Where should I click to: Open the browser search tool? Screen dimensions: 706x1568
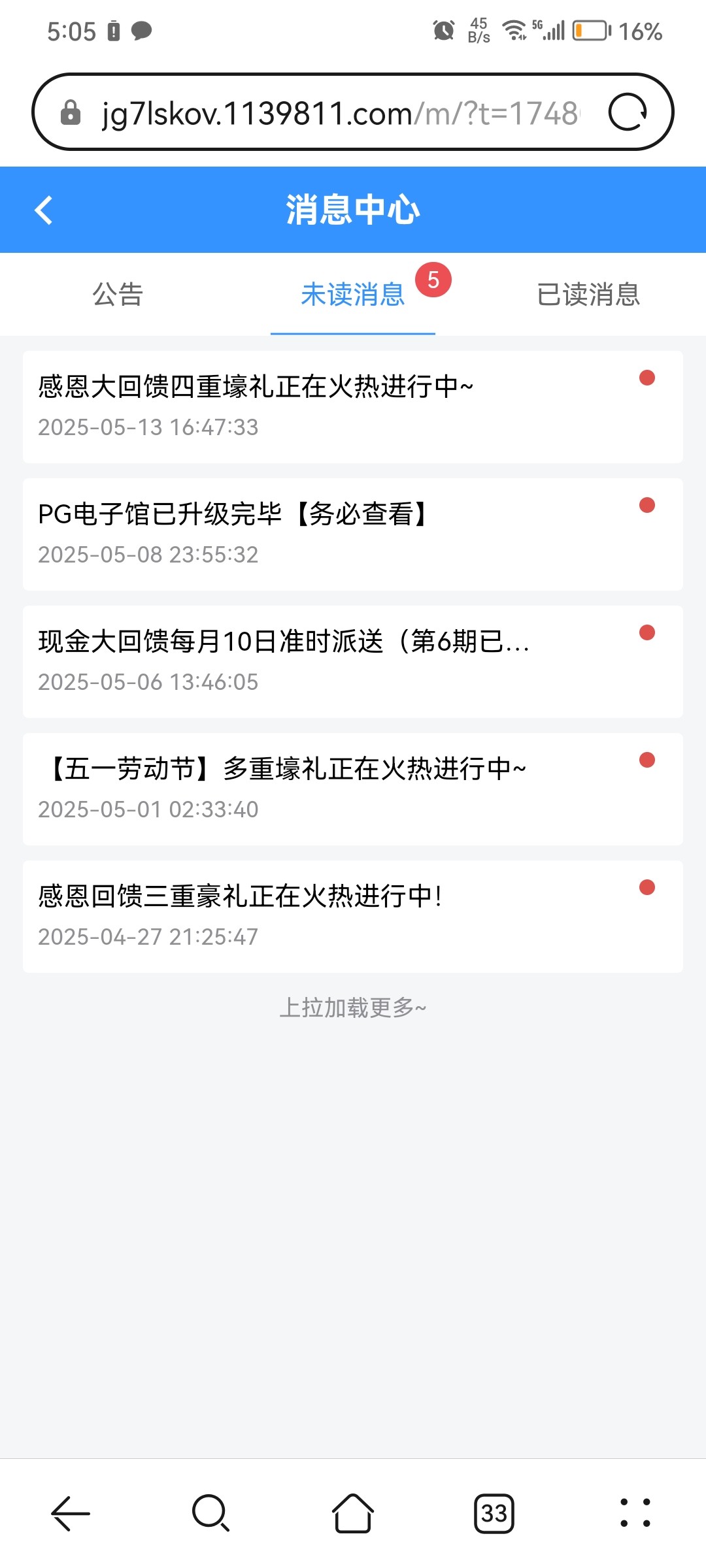click(x=210, y=1513)
